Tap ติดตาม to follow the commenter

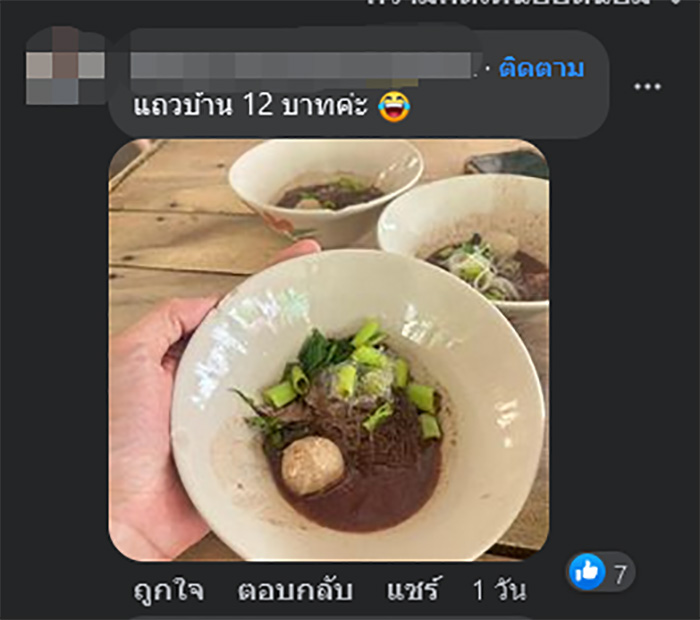click(x=541, y=69)
